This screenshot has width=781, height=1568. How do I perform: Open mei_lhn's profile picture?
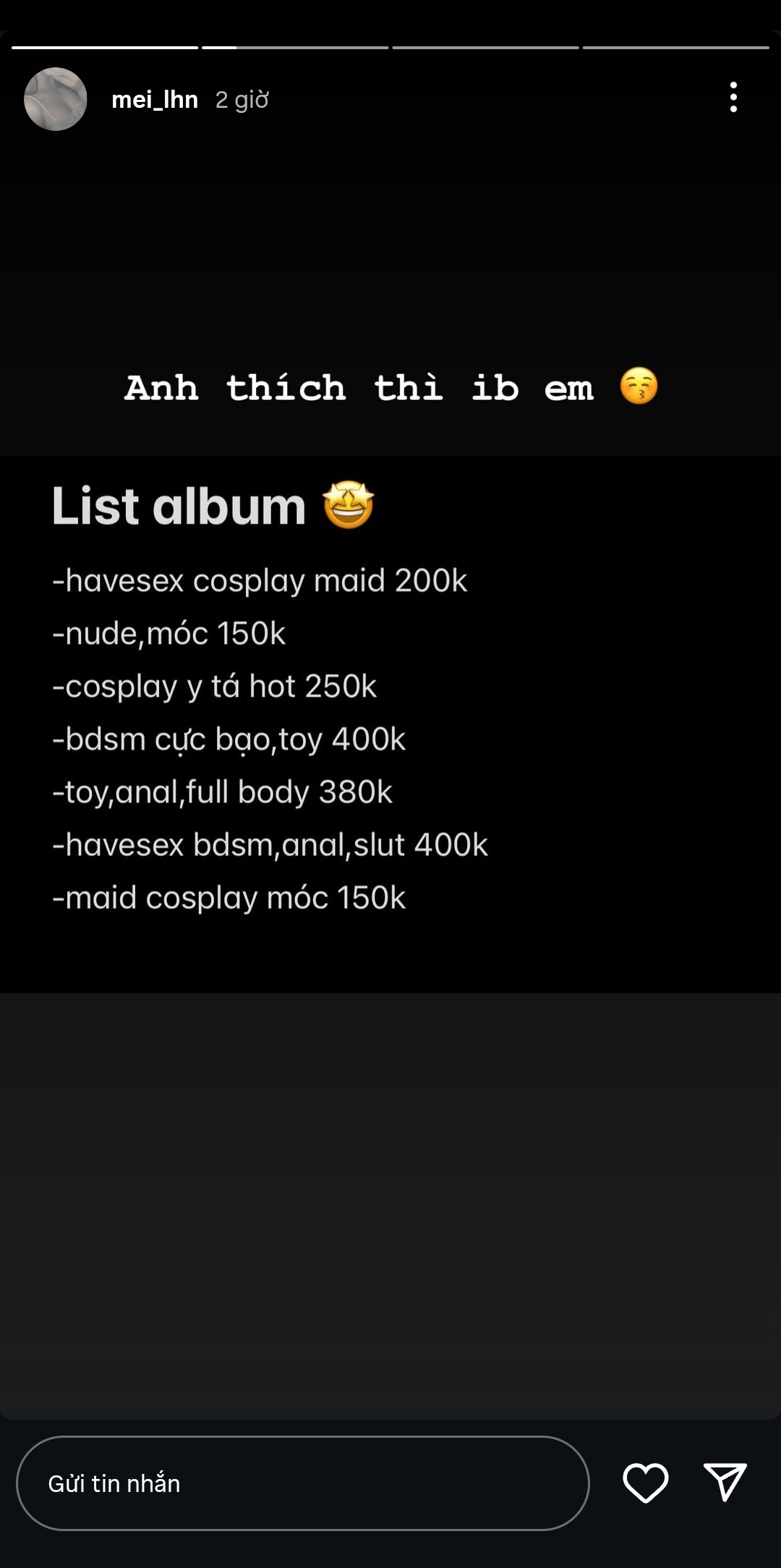[x=56, y=99]
